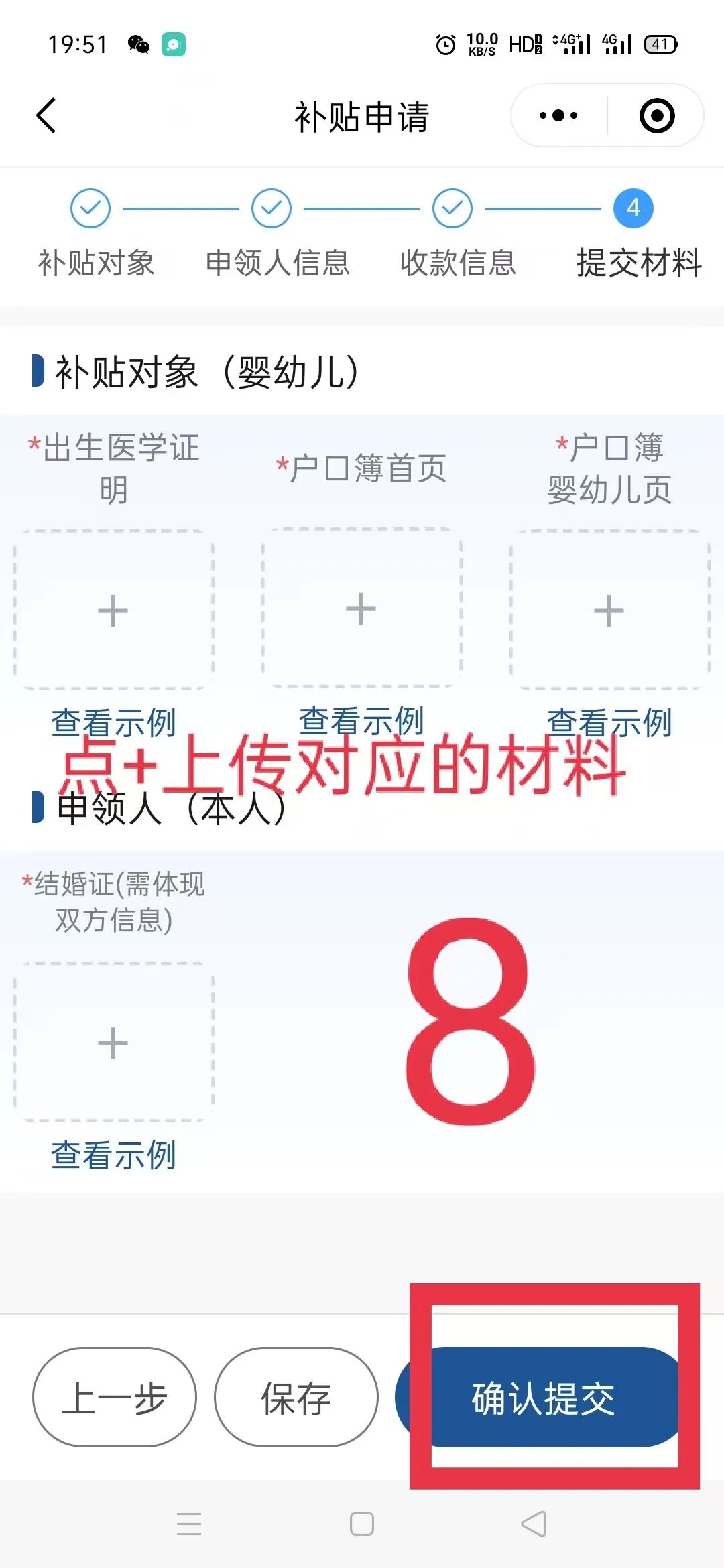
Task: Add the 户口簿首页 image
Action: pyautogui.click(x=361, y=608)
